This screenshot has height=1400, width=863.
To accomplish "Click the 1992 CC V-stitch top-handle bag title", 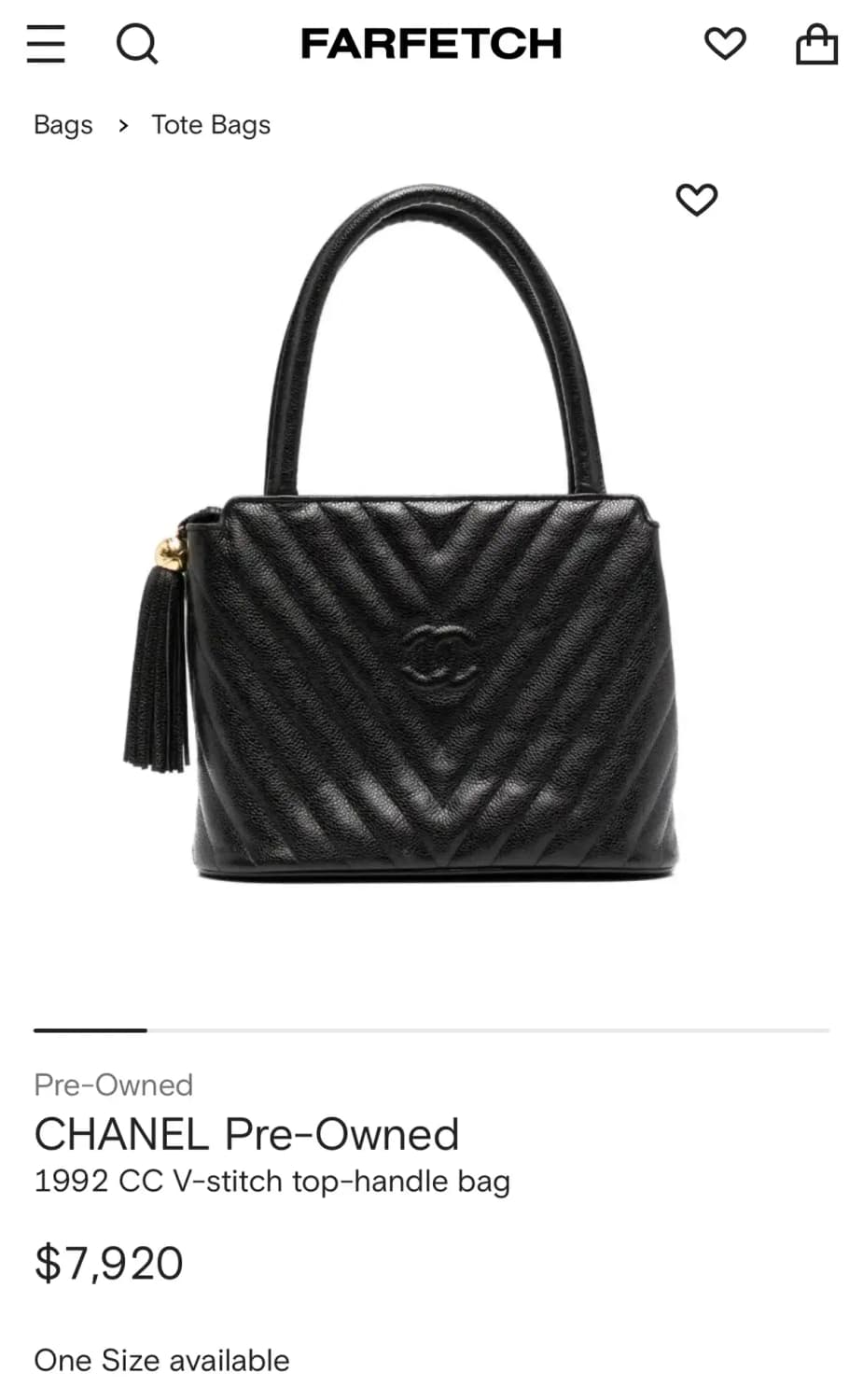I will point(271,1181).
